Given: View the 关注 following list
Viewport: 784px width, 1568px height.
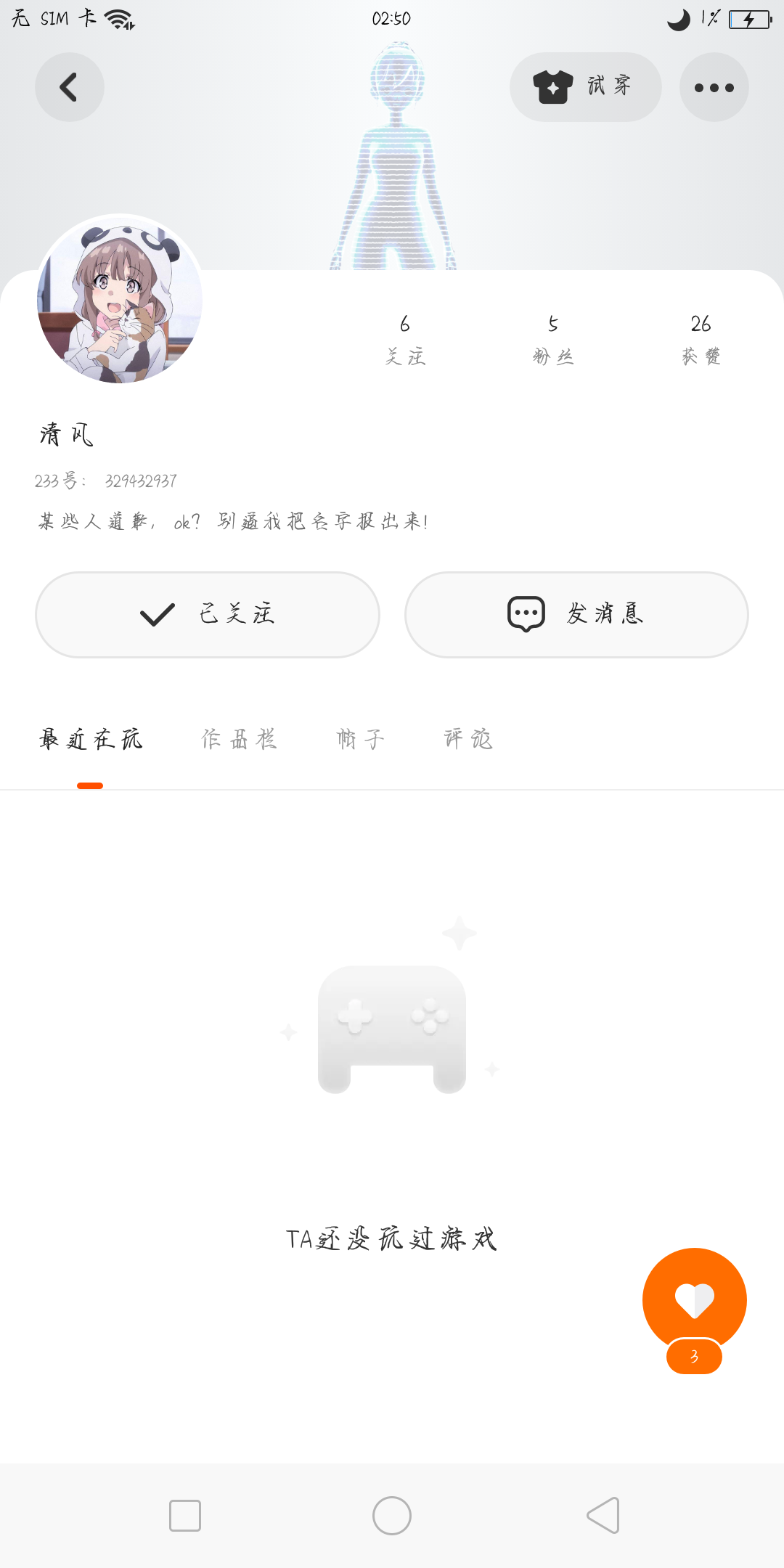Looking at the screenshot, I should (405, 338).
